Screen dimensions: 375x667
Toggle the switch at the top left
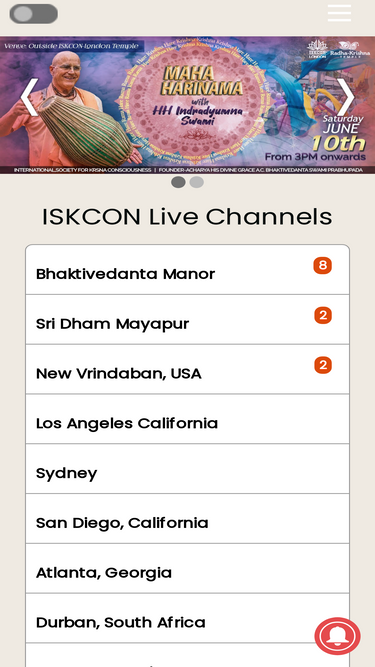pyautogui.click(x=34, y=14)
